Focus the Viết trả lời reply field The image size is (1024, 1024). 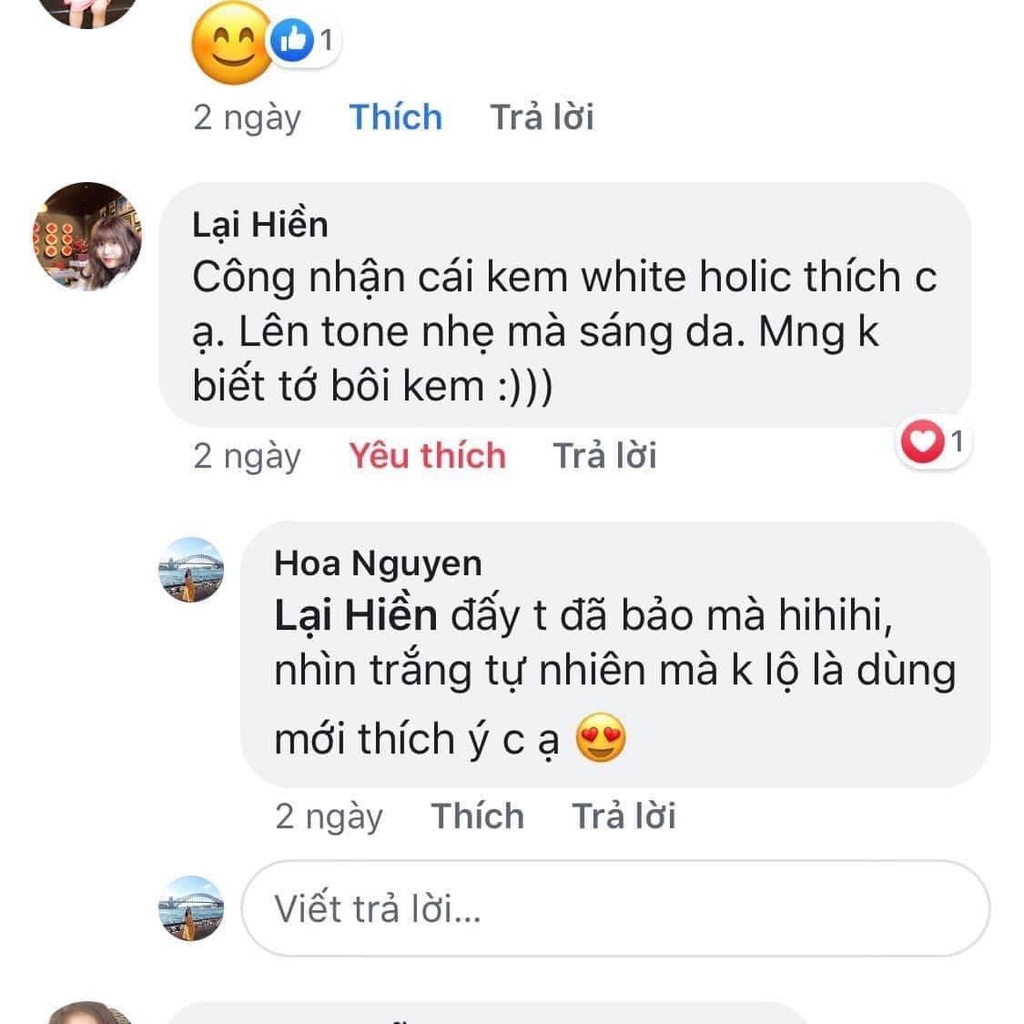(615, 908)
